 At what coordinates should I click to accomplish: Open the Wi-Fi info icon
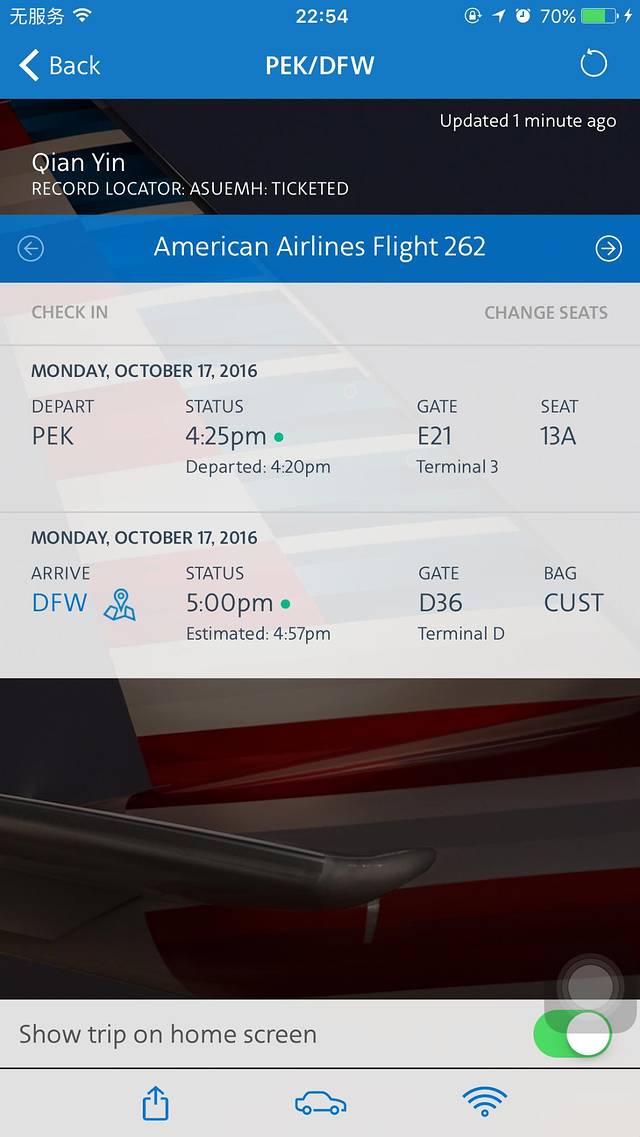click(484, 1102)
